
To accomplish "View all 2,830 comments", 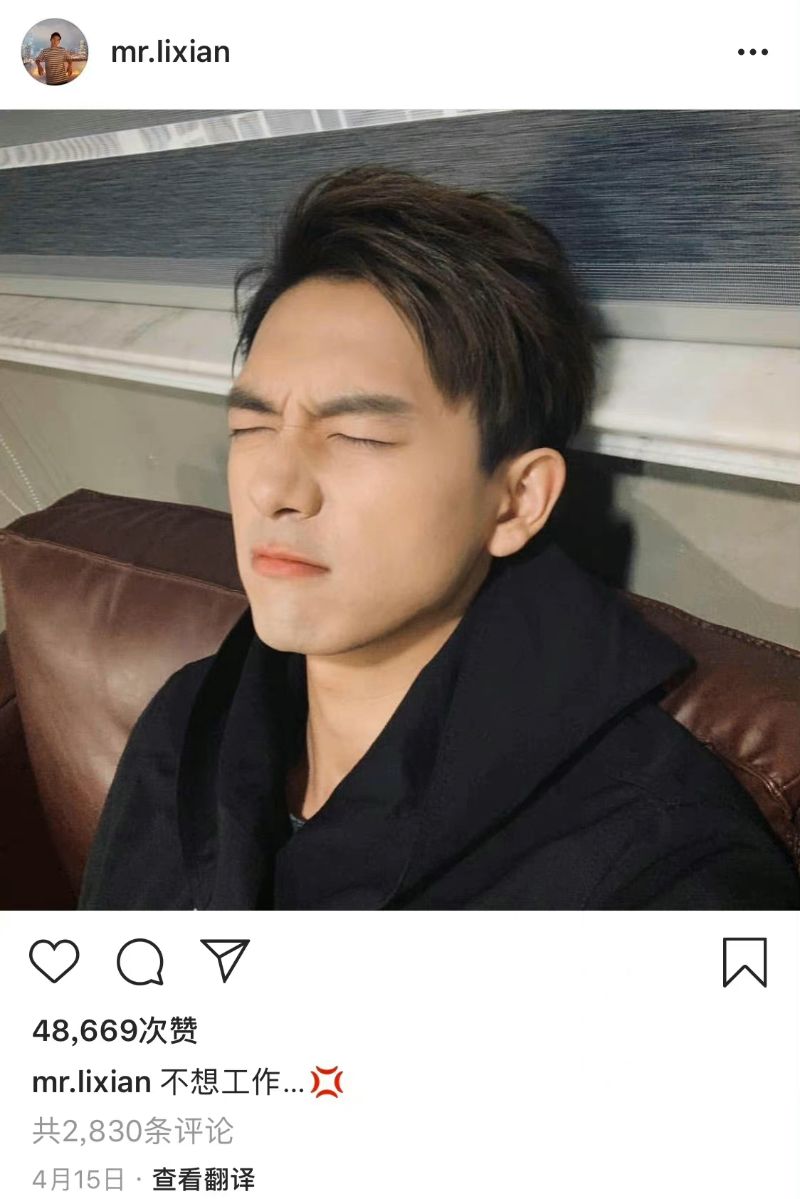I will 133,1131.
